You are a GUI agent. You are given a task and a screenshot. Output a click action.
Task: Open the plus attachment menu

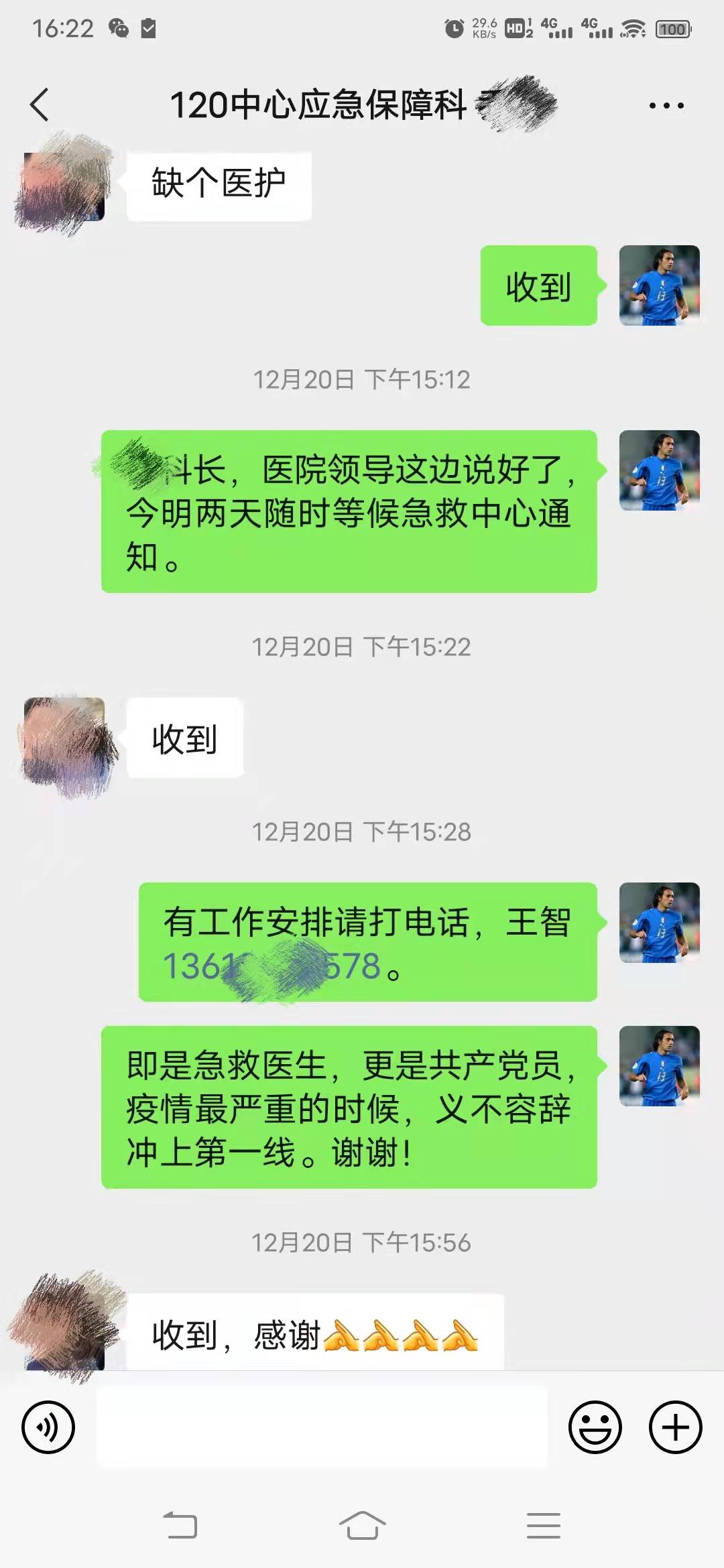675,1427
